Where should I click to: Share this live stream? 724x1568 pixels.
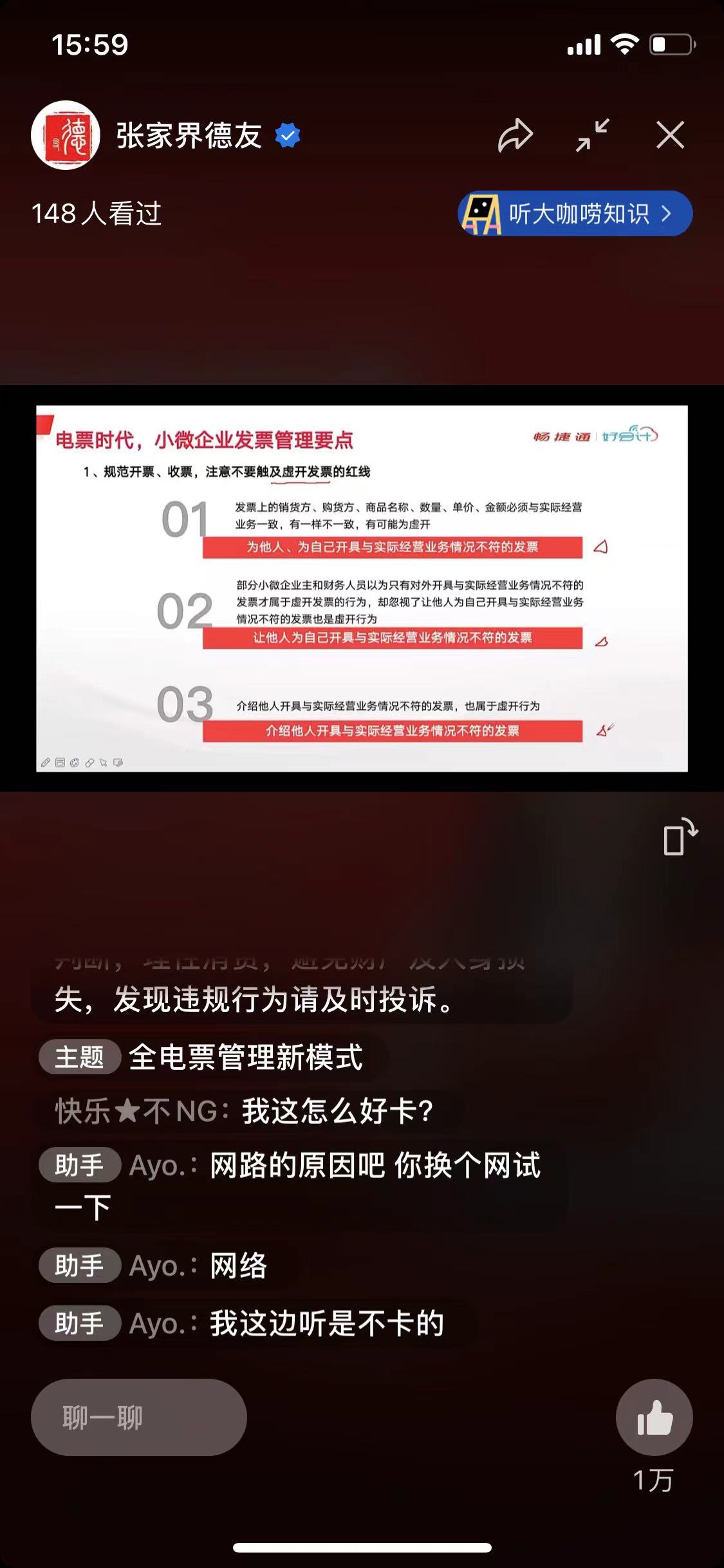pyautogui.click(x=515, y=136)
